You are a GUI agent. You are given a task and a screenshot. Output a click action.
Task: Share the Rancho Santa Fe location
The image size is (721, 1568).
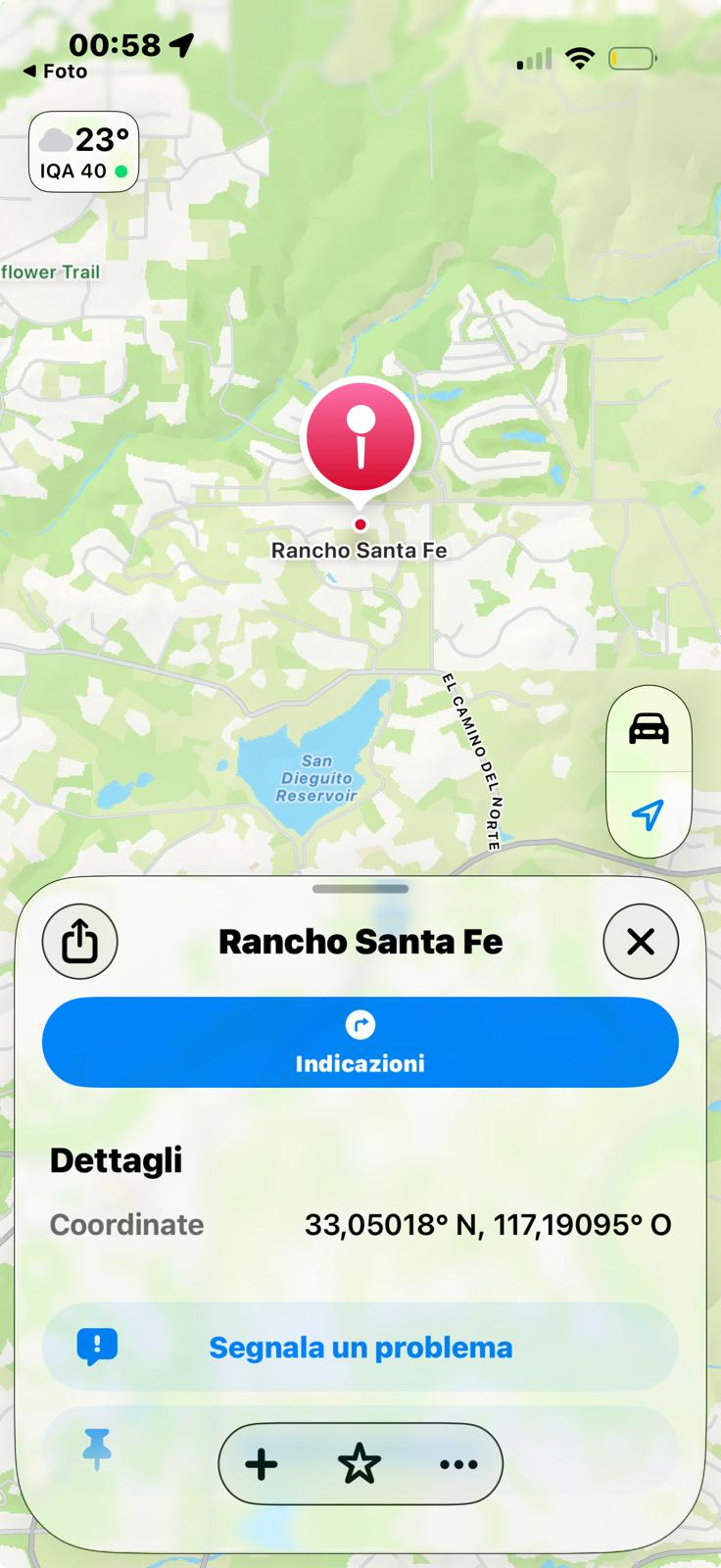79,942
